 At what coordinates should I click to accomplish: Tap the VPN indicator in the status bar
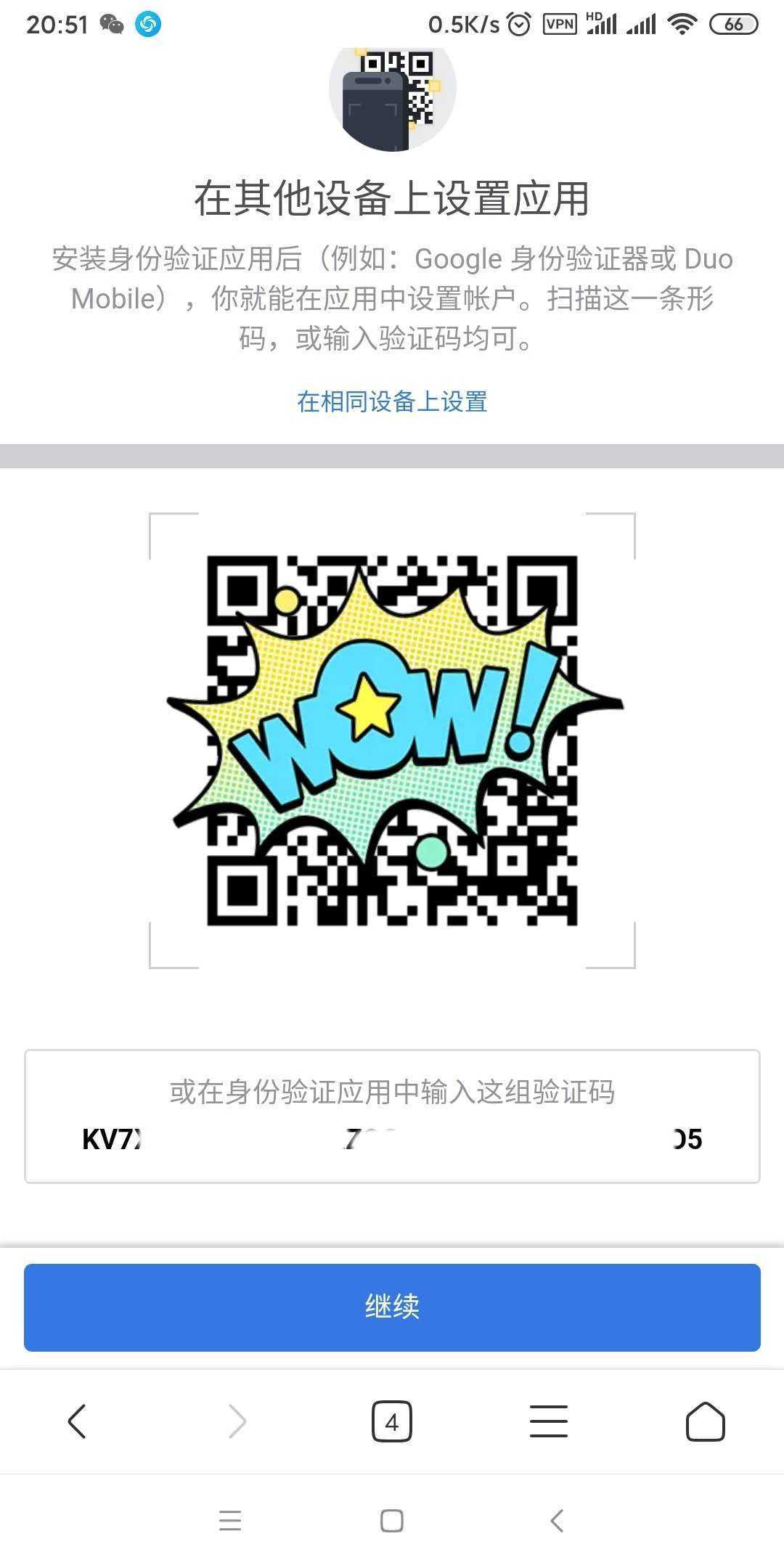[560, 23]
